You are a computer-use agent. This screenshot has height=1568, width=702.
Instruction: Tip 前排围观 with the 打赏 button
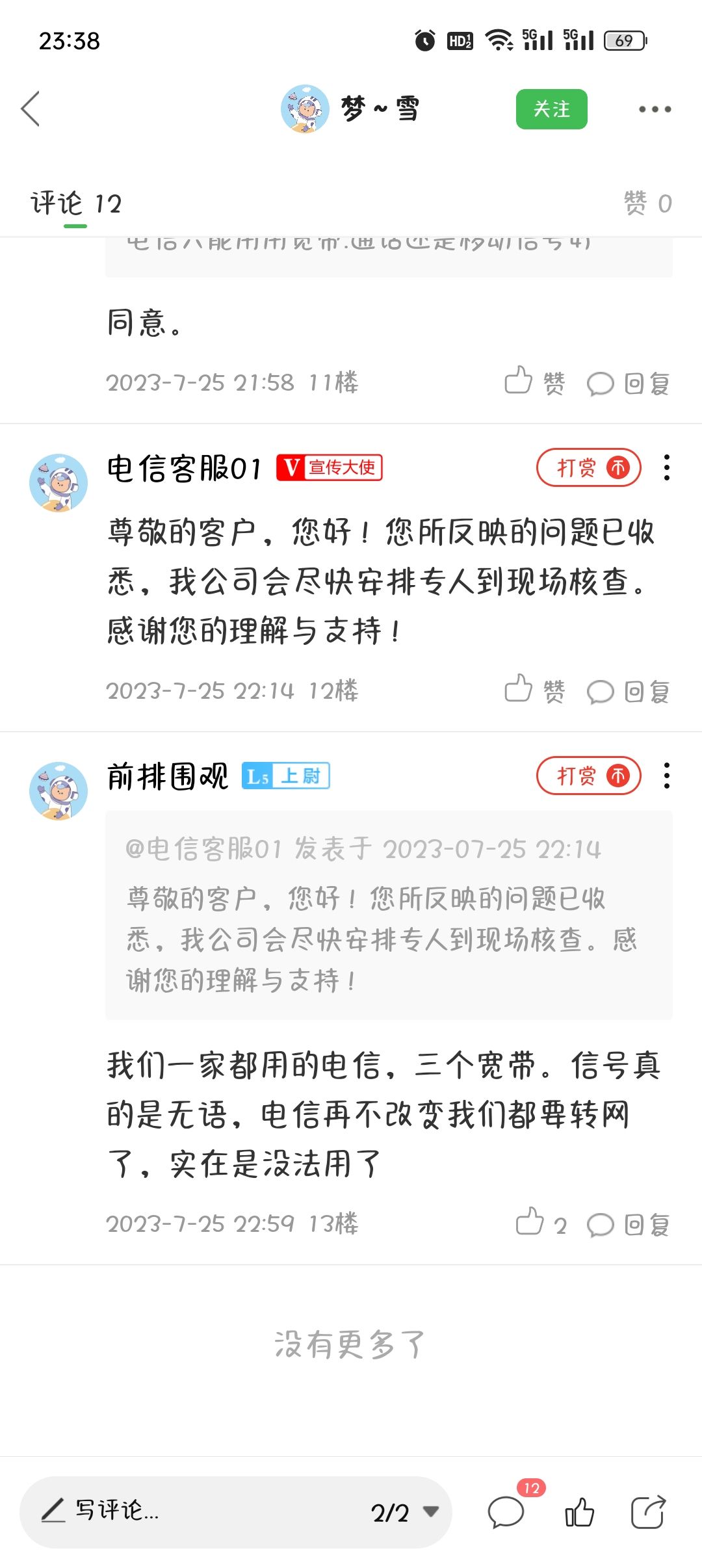(588, 776)
